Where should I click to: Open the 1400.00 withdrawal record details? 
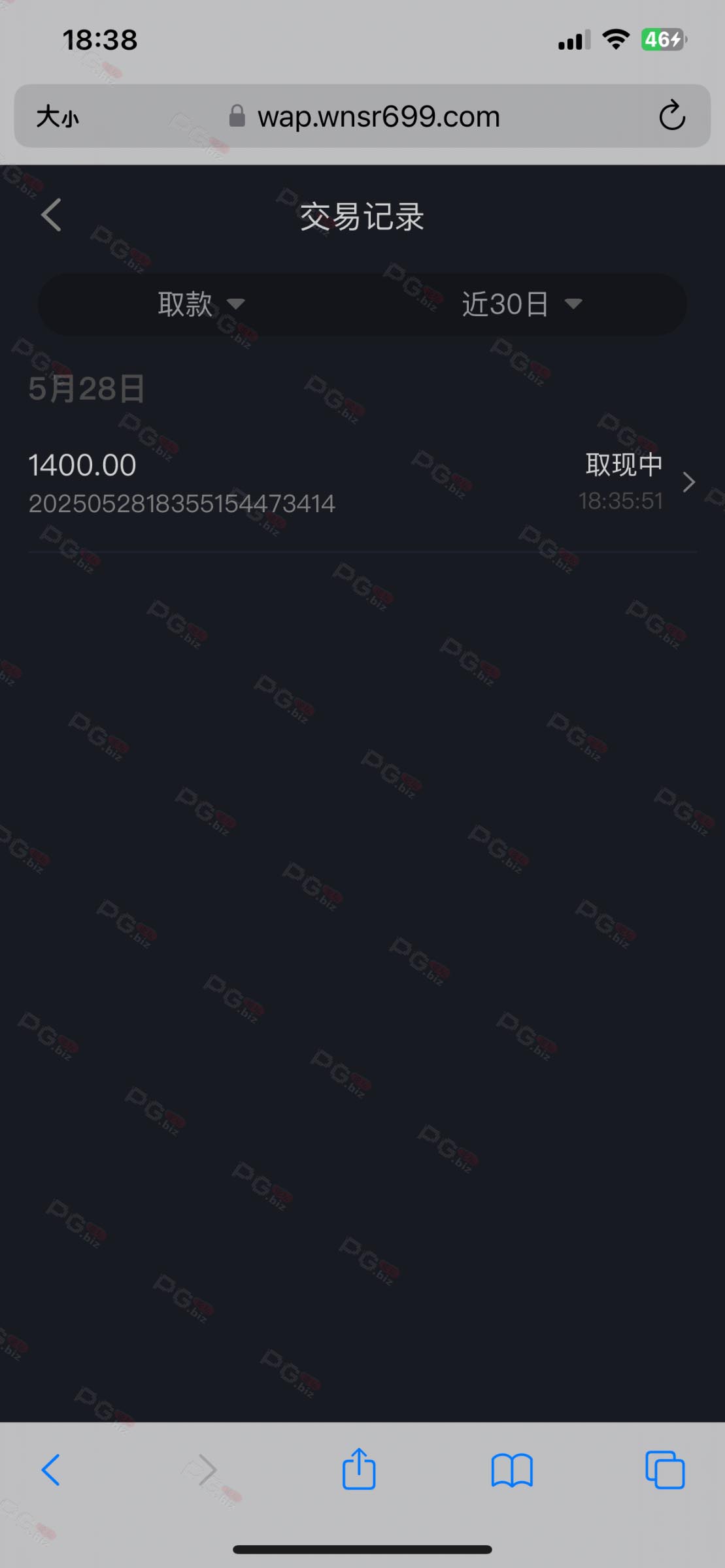[x=362, y=483]
